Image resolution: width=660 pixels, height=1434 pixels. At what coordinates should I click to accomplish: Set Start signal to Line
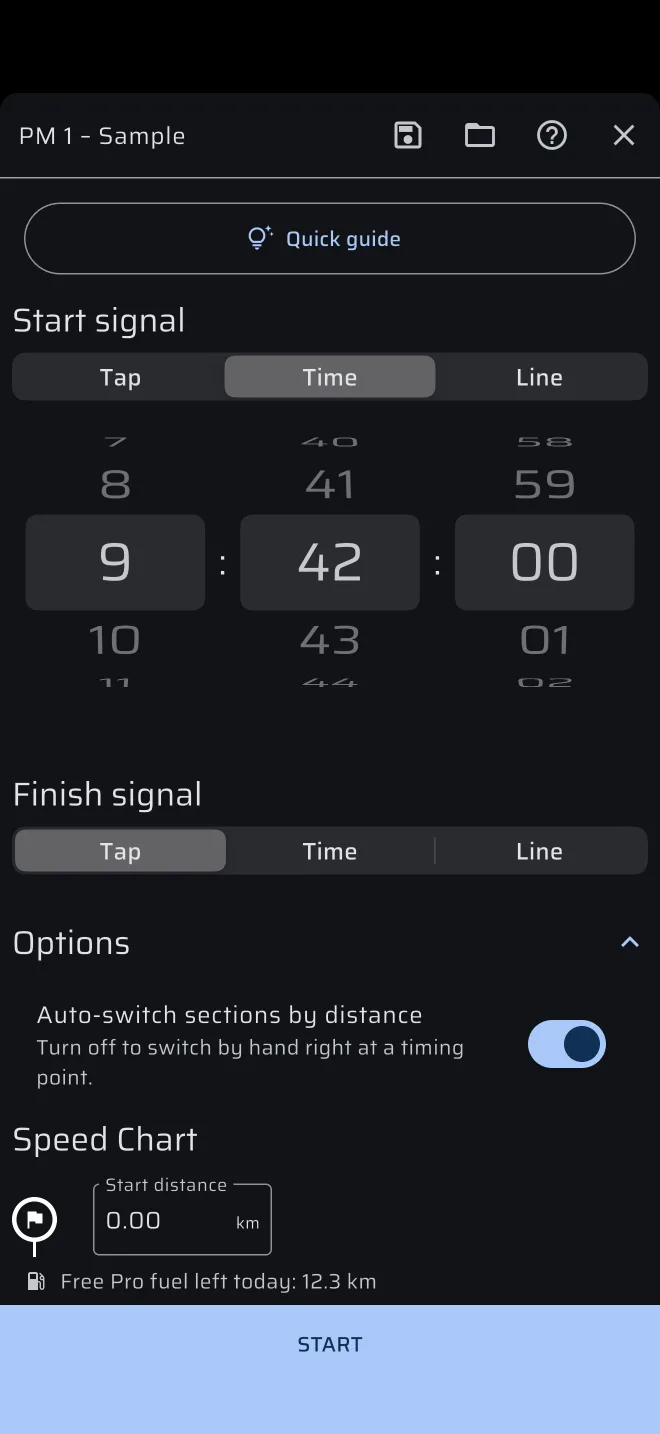pyautogui.click(x=540, y=377)
